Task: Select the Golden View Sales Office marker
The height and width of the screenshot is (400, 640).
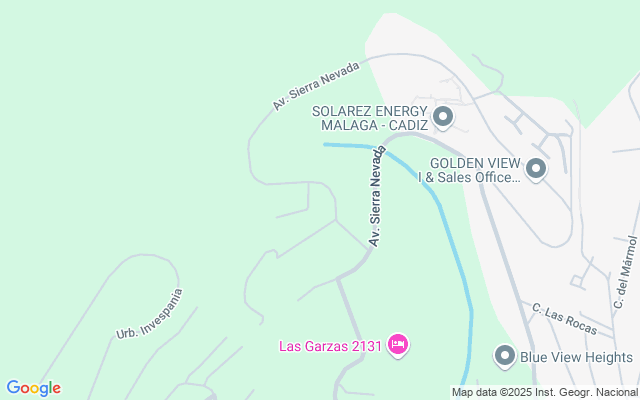Action: point(536,169)
